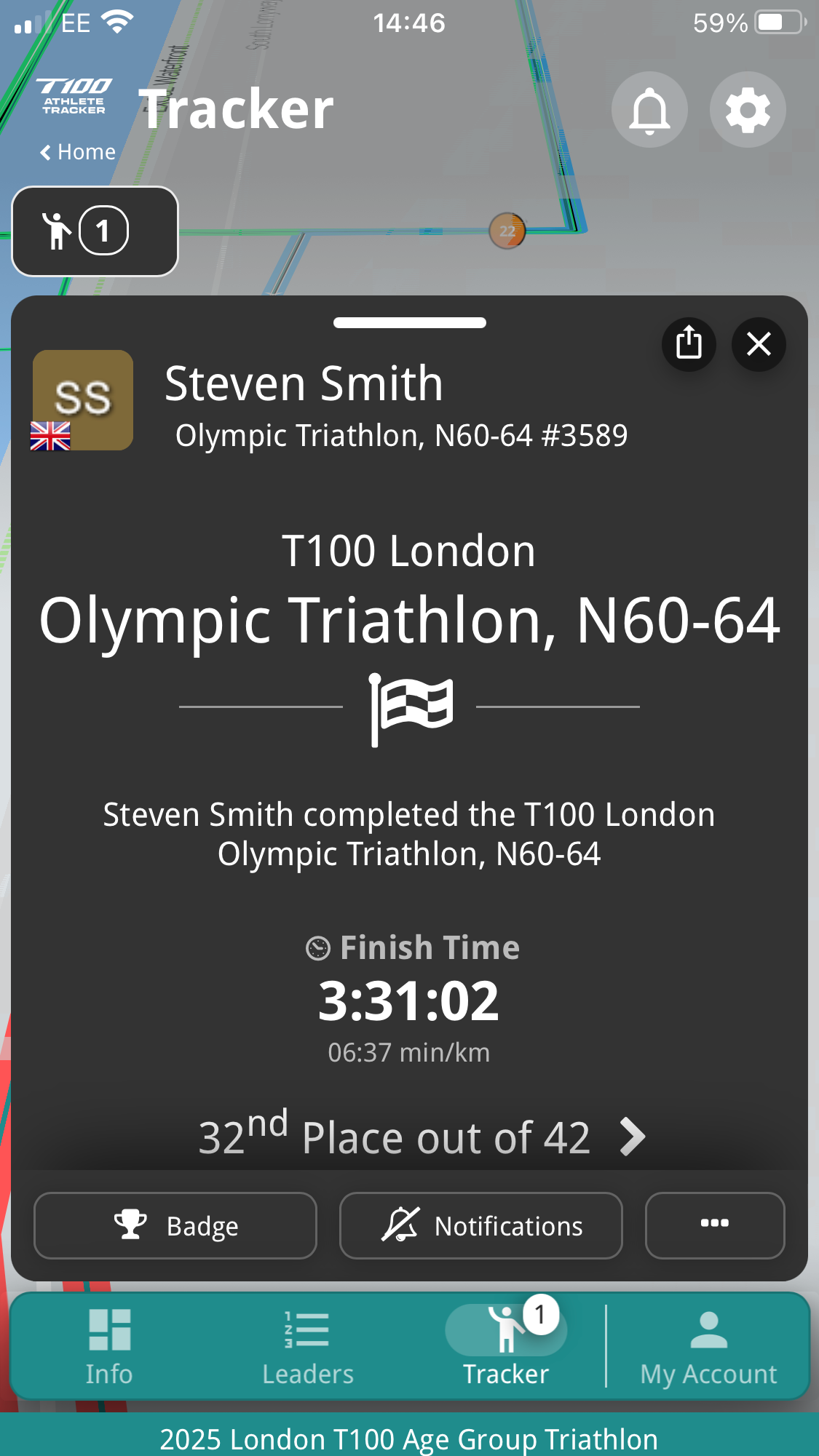Screen dimensions: 819x1456
Task: Enable Notifications for this athlete
Action: [x=481, y=1226]
